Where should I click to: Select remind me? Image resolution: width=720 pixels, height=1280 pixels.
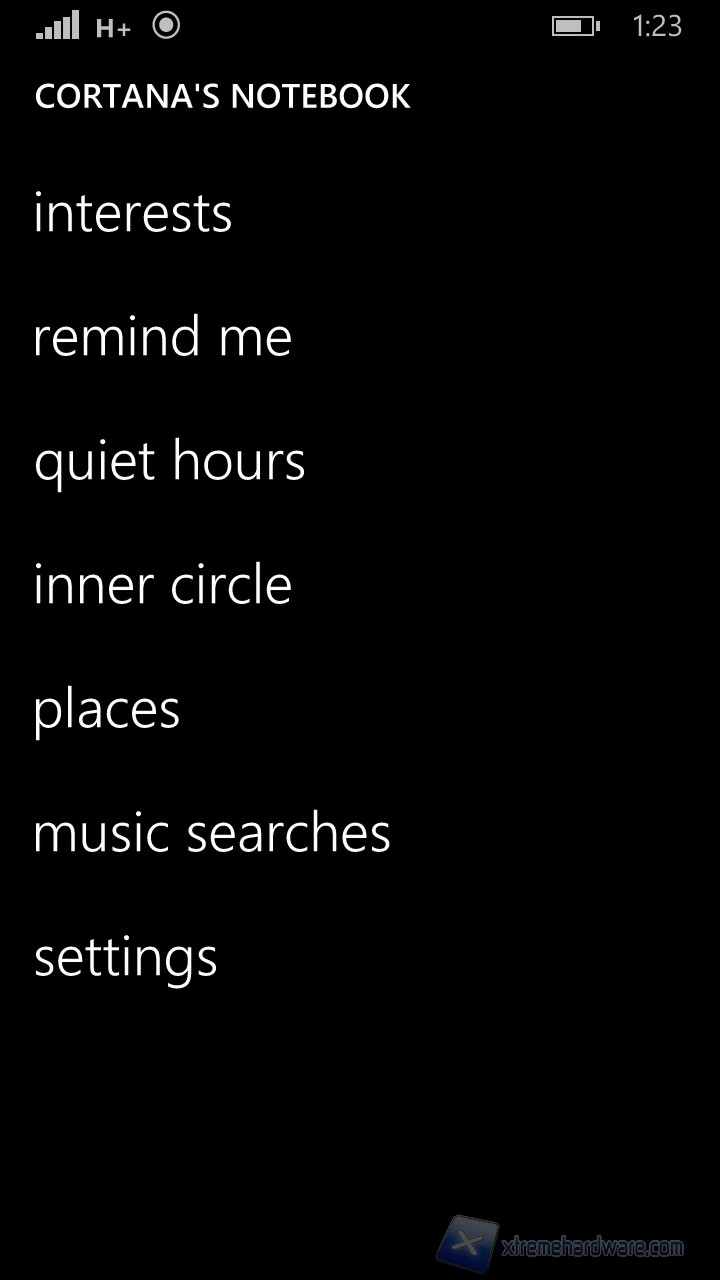[163, 337]
